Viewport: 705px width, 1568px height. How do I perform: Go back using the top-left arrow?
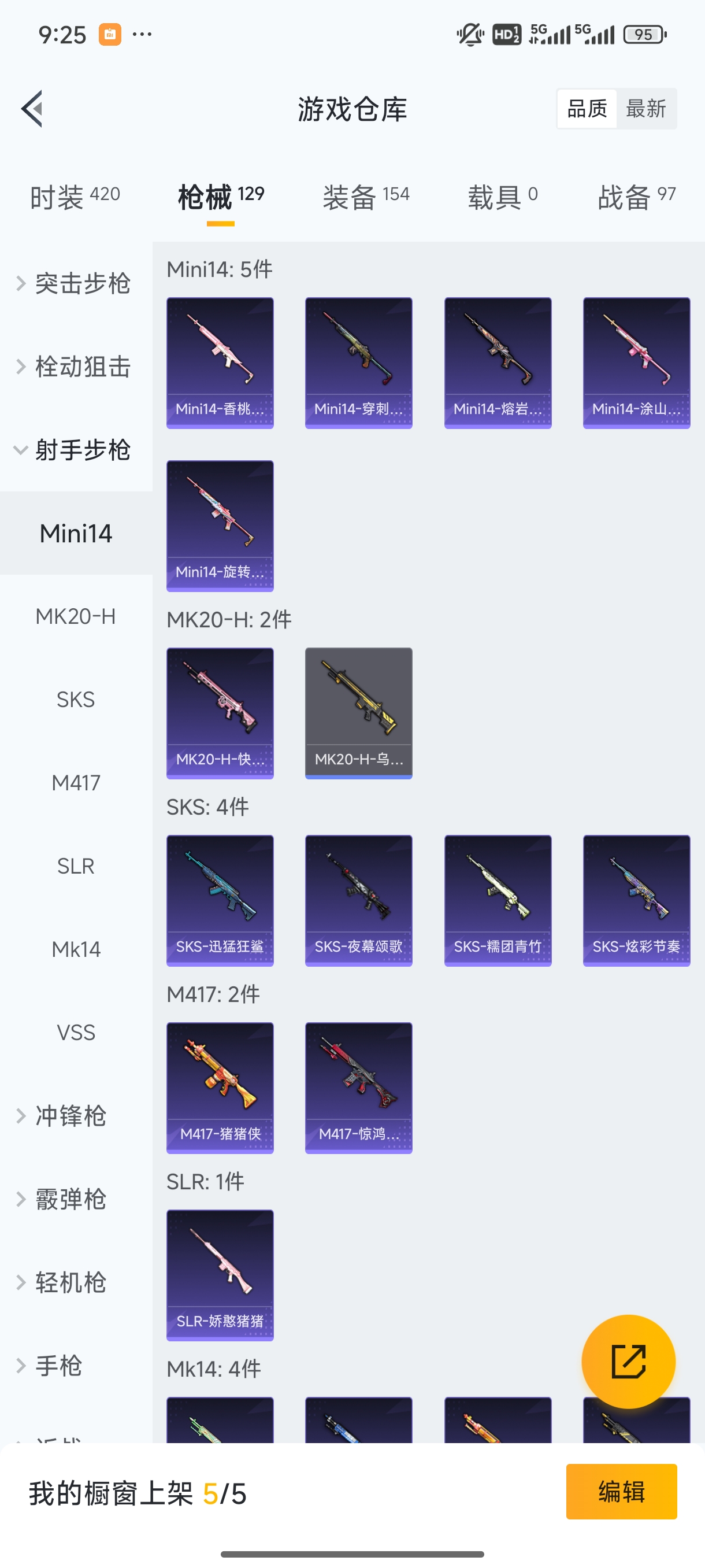point(32,109)
